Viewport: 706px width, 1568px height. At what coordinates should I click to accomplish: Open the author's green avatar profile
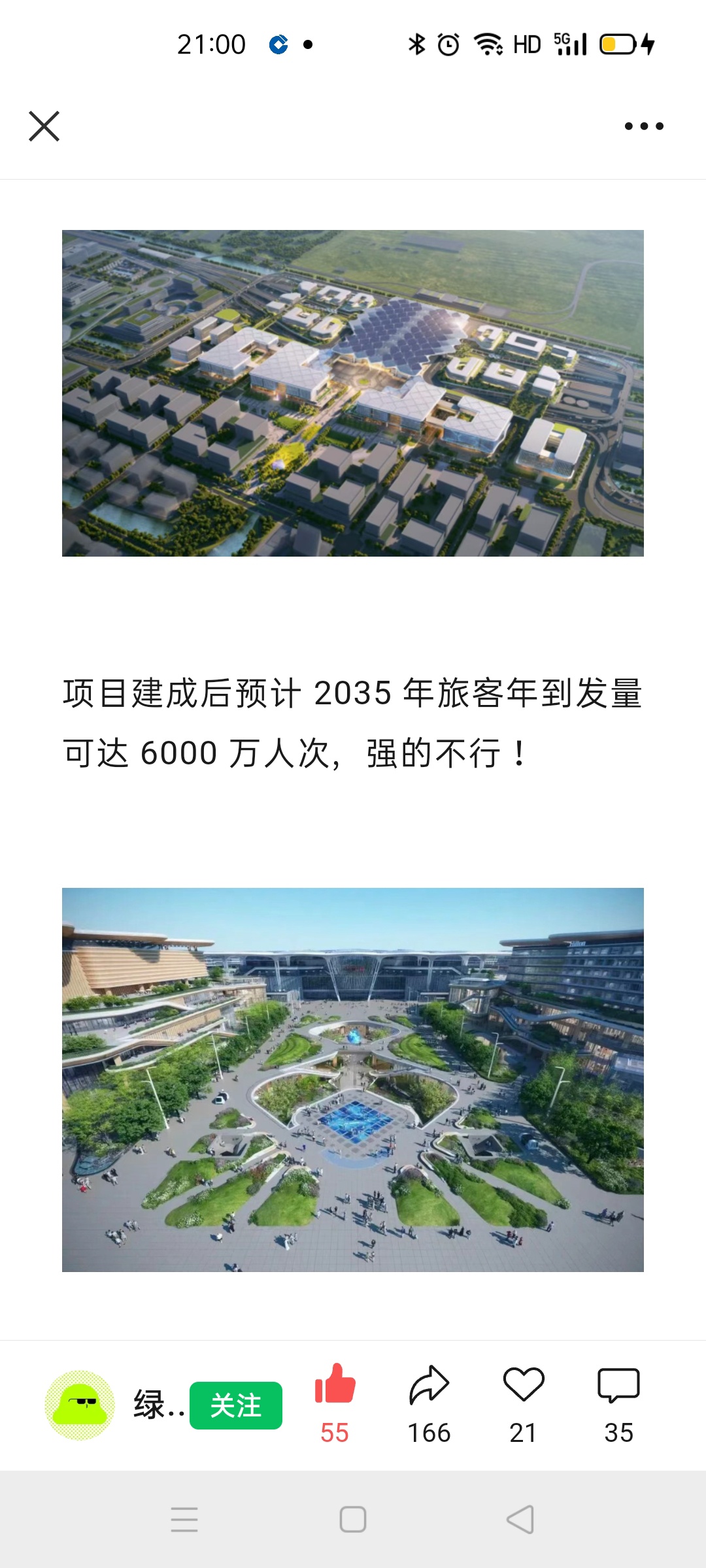pos(80,1405)
